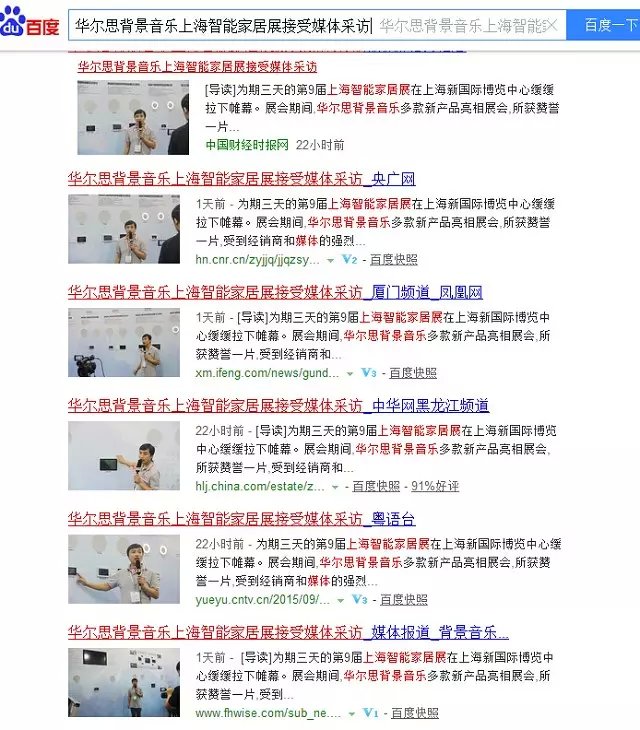Open the Baidu logo homepage
640x730 pixels.
click(33, 22)
